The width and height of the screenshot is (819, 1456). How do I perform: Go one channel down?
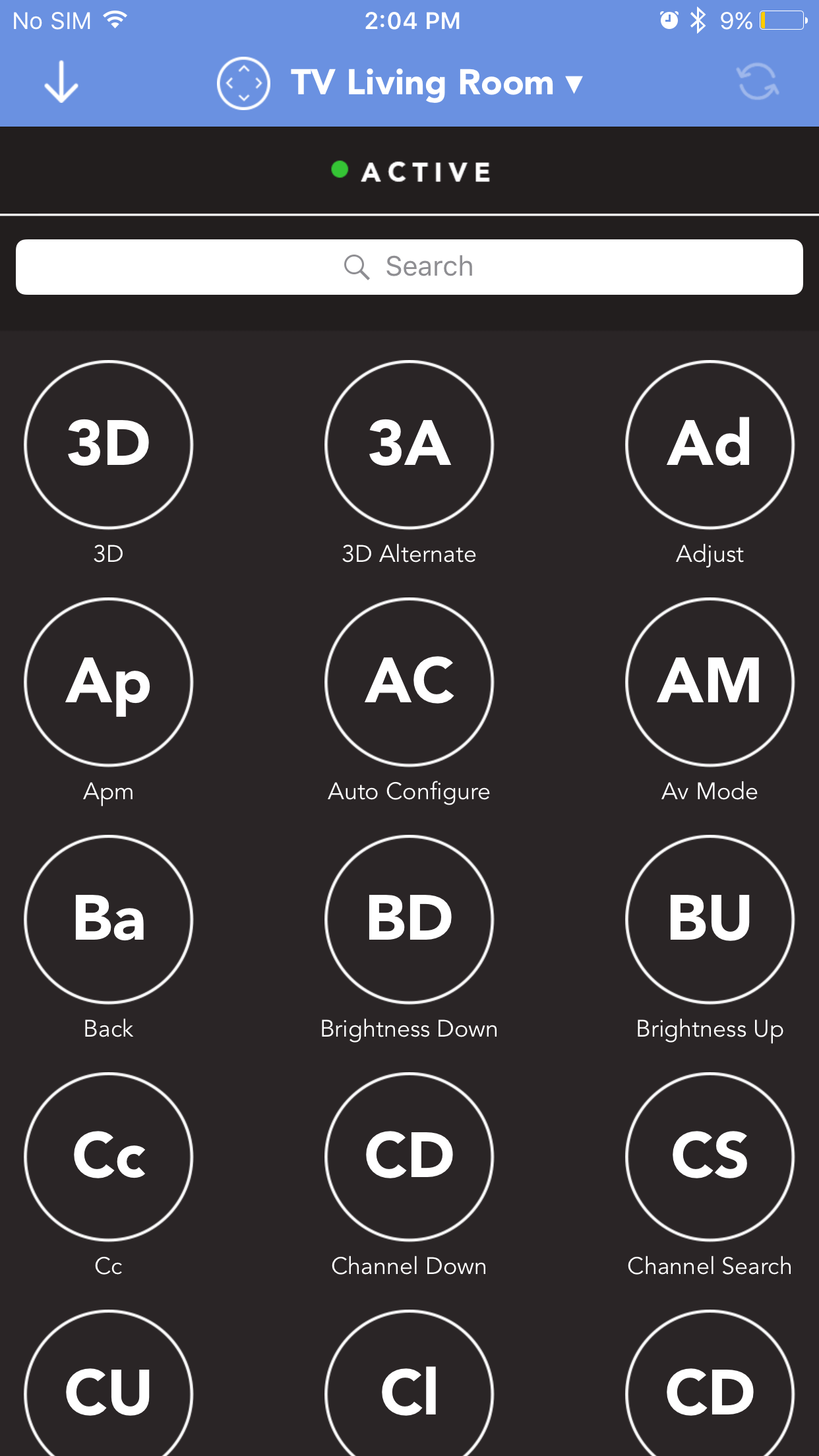click(x=409, y=1157)
